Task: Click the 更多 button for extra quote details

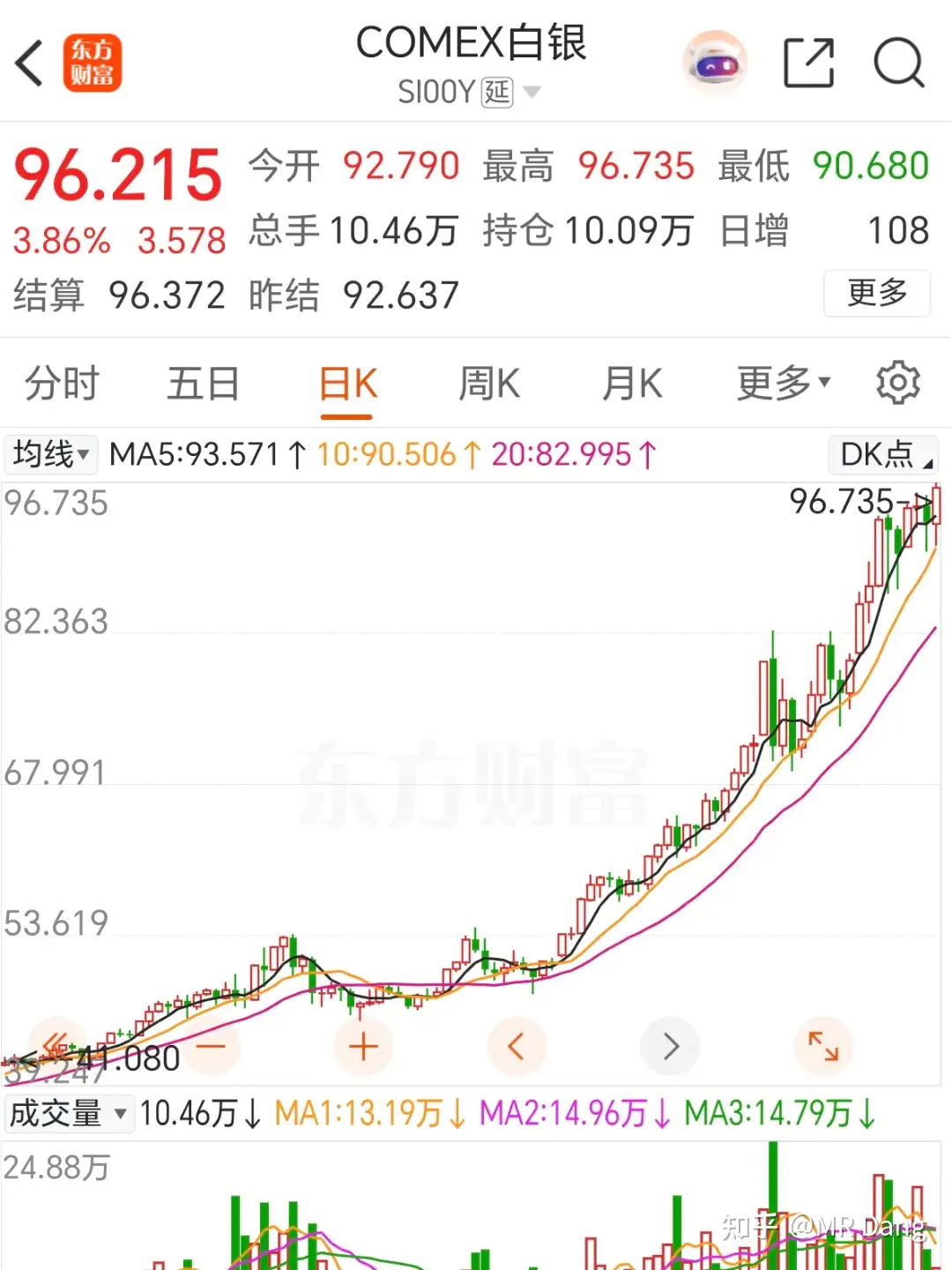Action: pyautogui.click(x=876, y=295)
